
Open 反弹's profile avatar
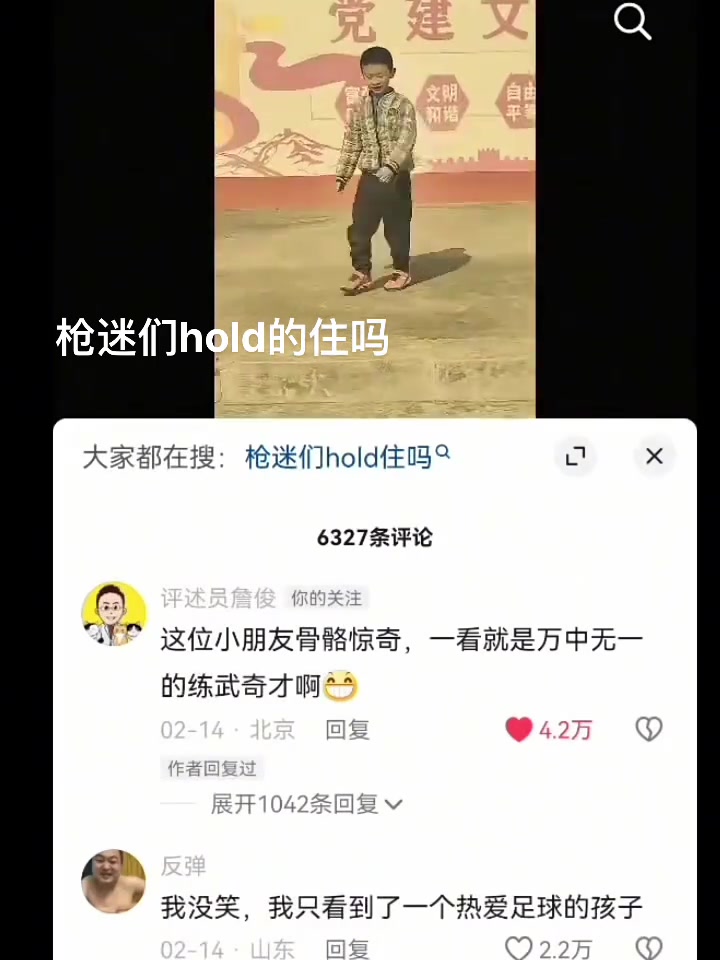[x=113, y=881]
